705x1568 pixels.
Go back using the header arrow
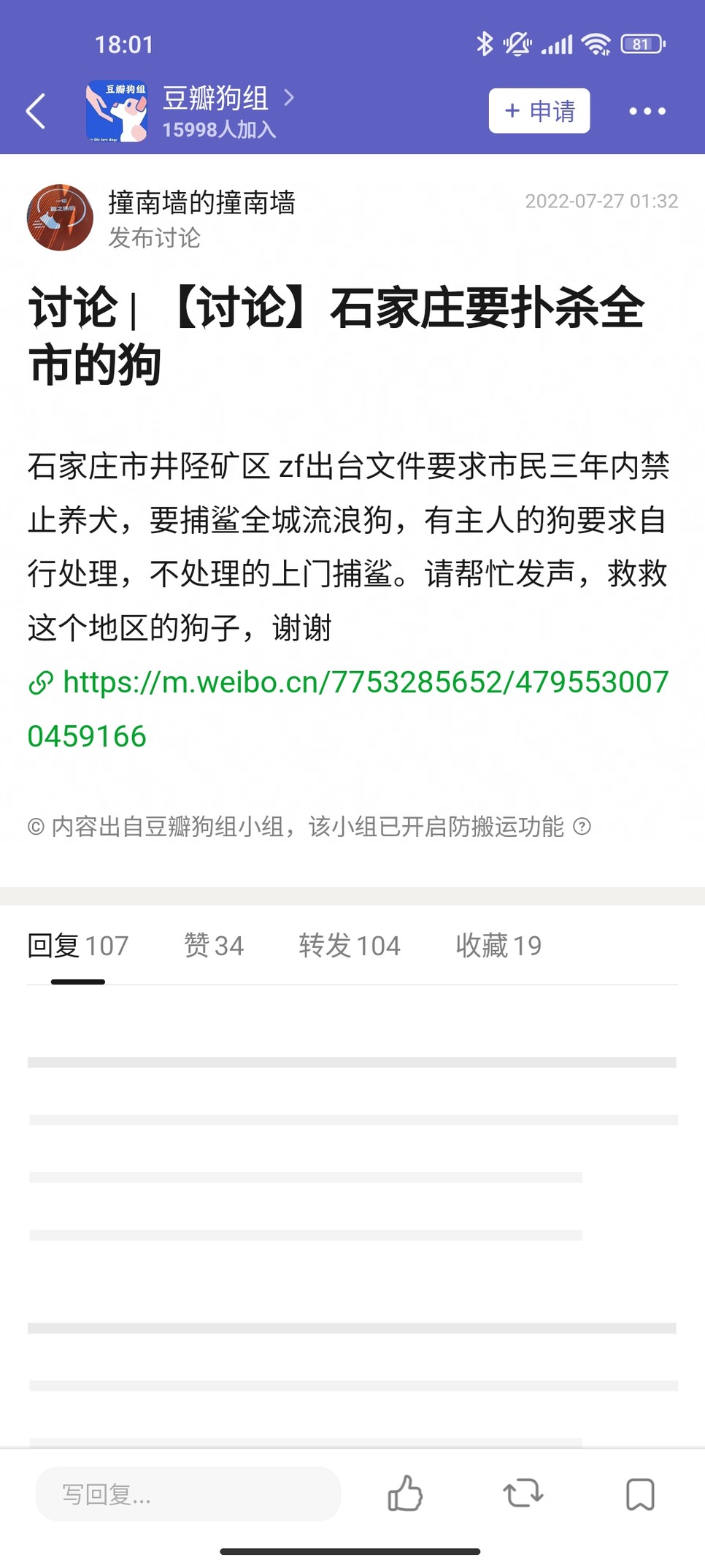pos(36,111)
